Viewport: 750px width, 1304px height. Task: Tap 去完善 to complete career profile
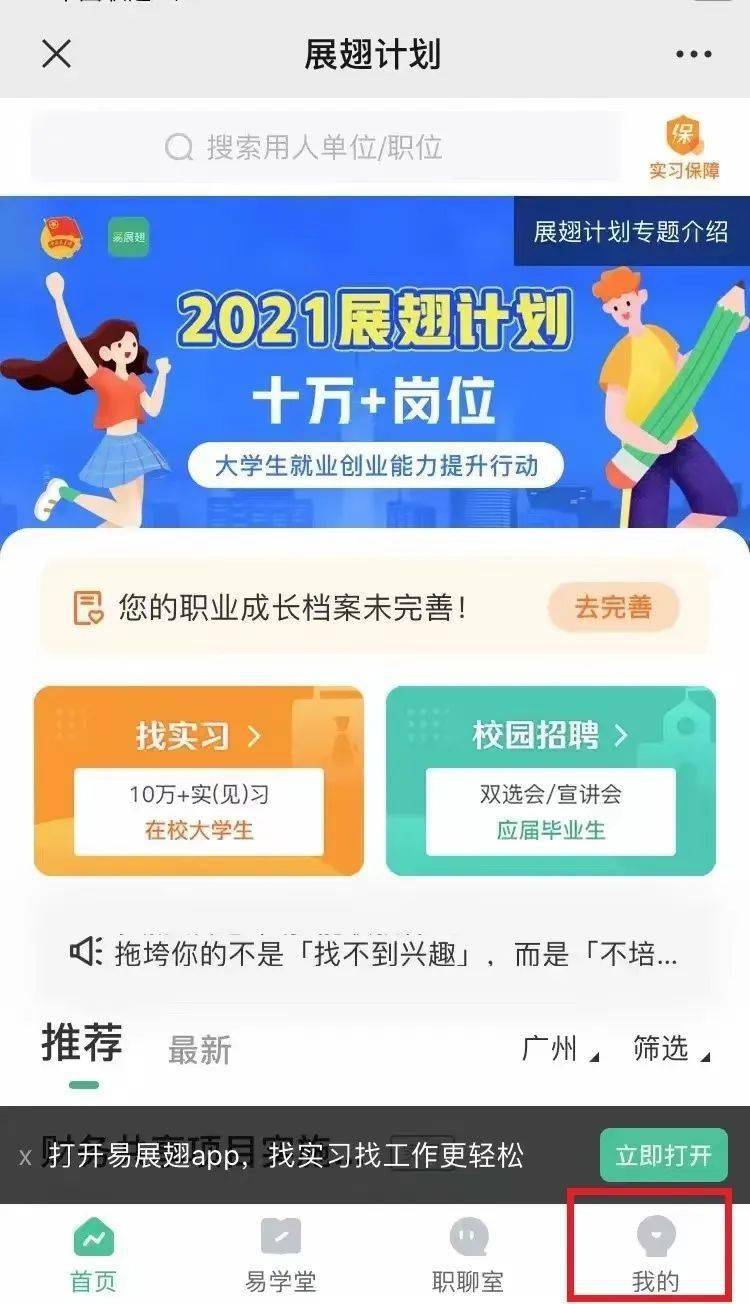point(613,607)
